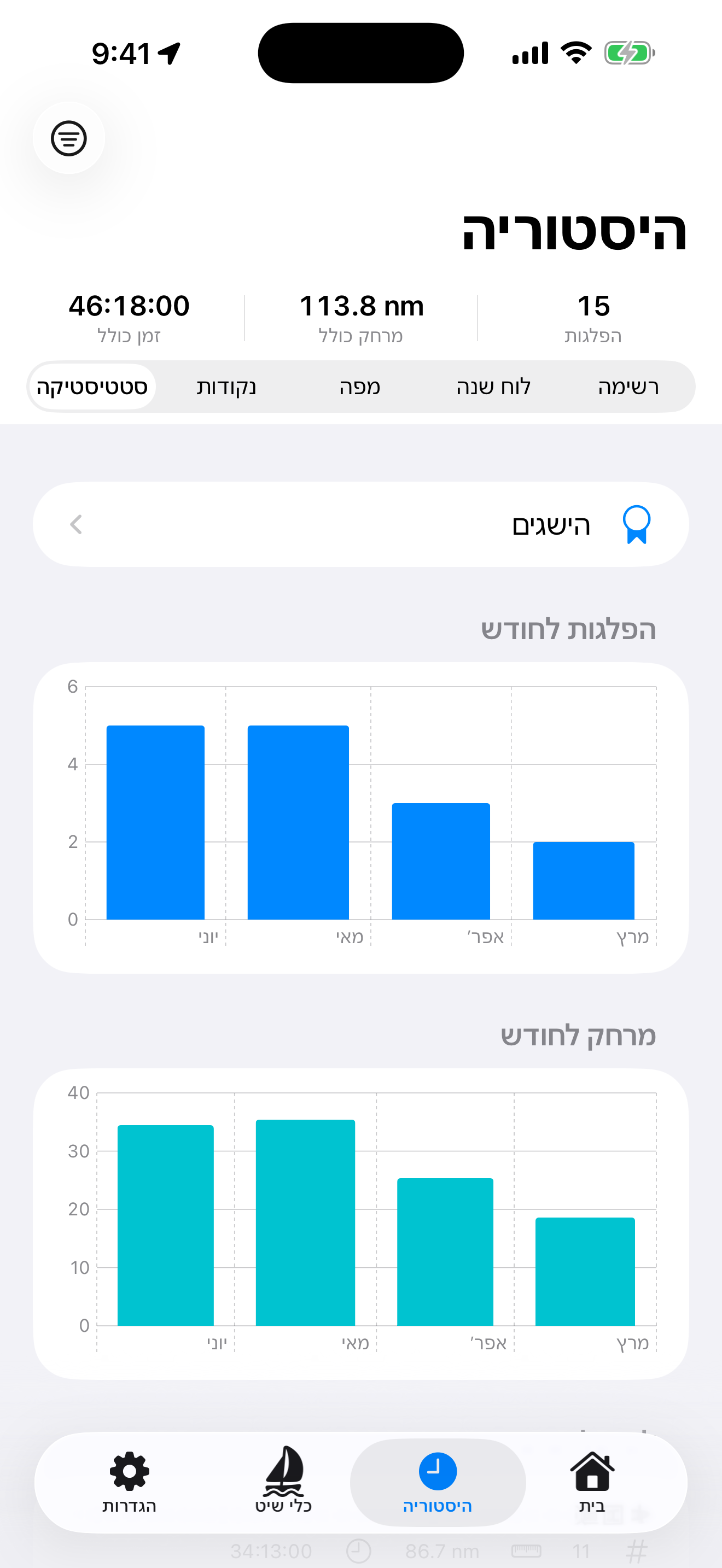Viewport: 722px width, 1568px height.
Task: Switch to the רשימה segment
Action: [627, 387]
